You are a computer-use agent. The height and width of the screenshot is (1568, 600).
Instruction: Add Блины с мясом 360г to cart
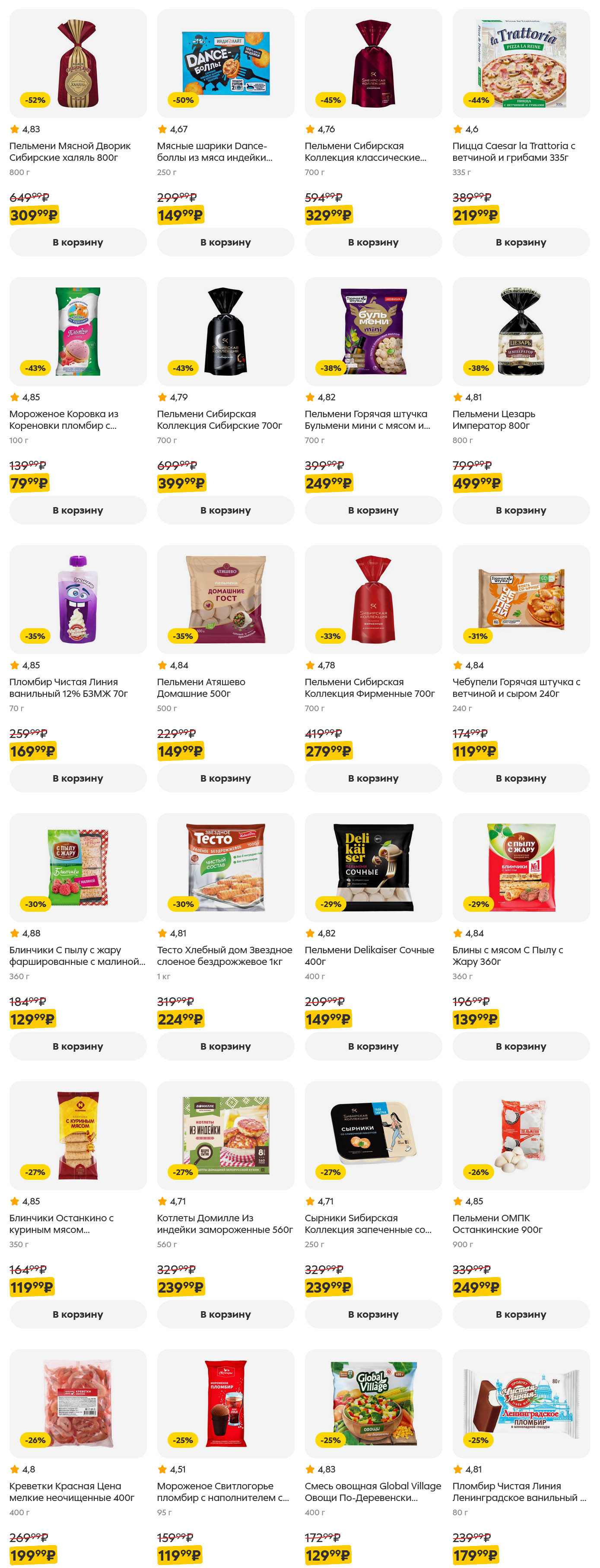click(x=521, y=1046)
